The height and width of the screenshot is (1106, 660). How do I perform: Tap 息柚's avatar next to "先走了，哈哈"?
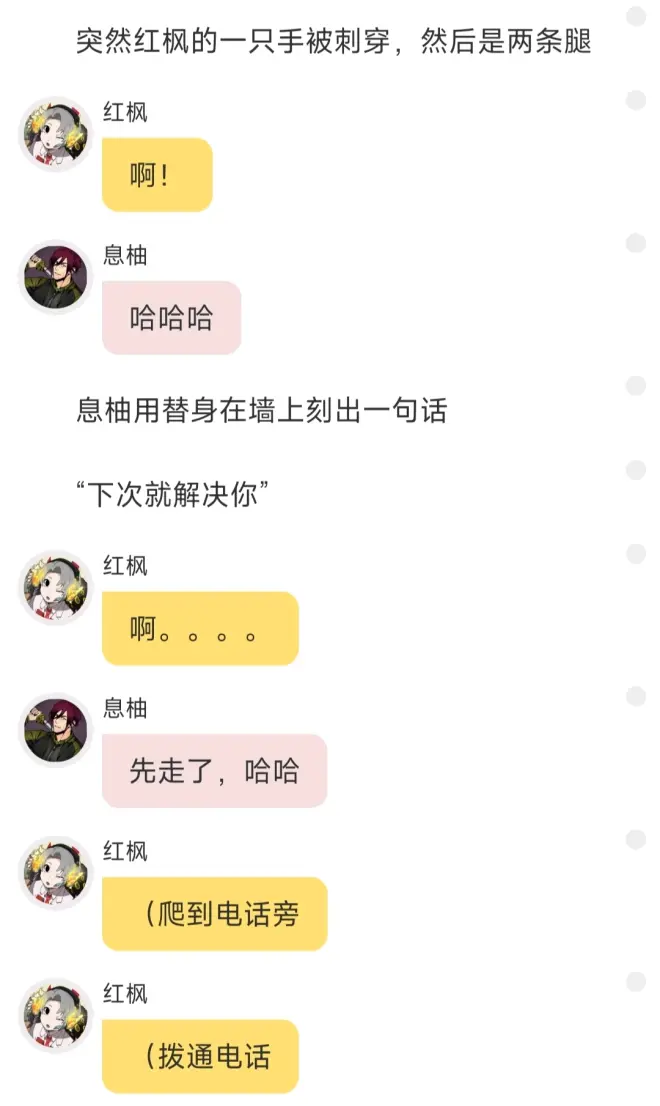(x=56, y=730)
